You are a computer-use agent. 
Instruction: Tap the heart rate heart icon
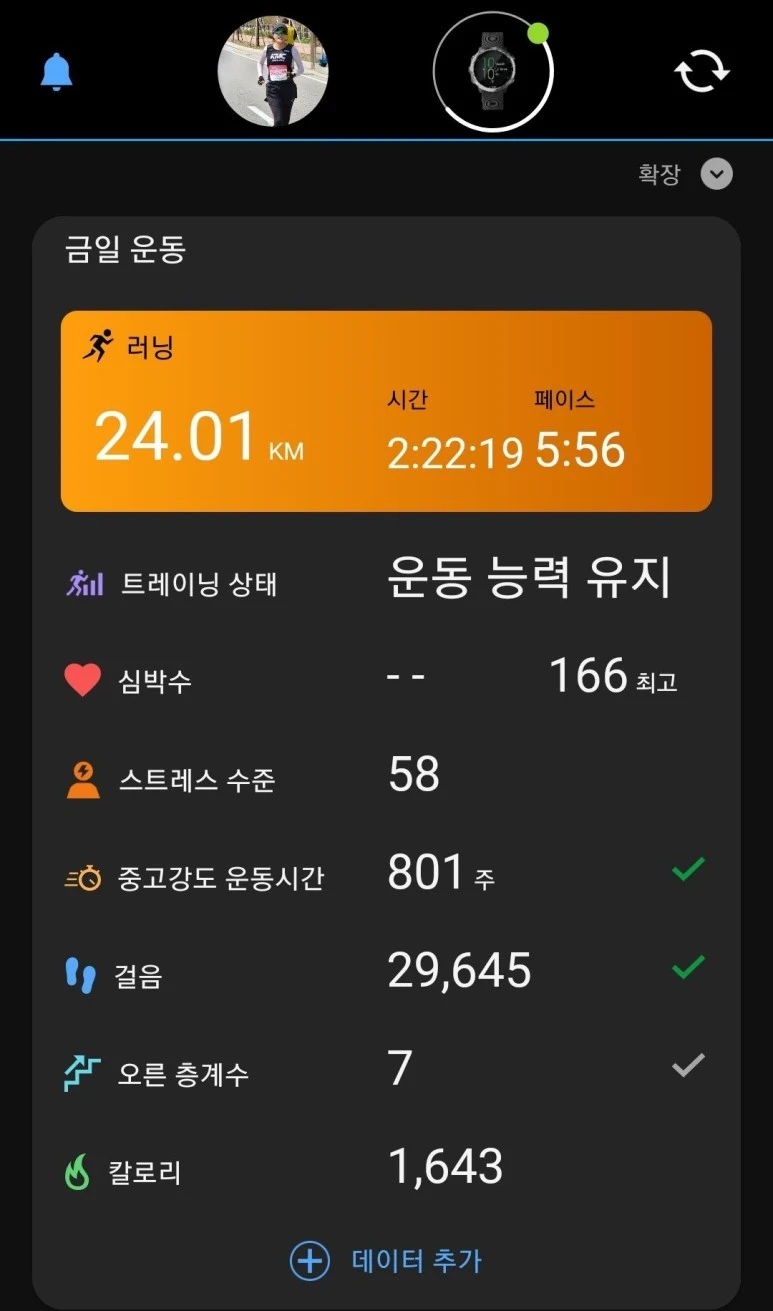click(85, 679)
